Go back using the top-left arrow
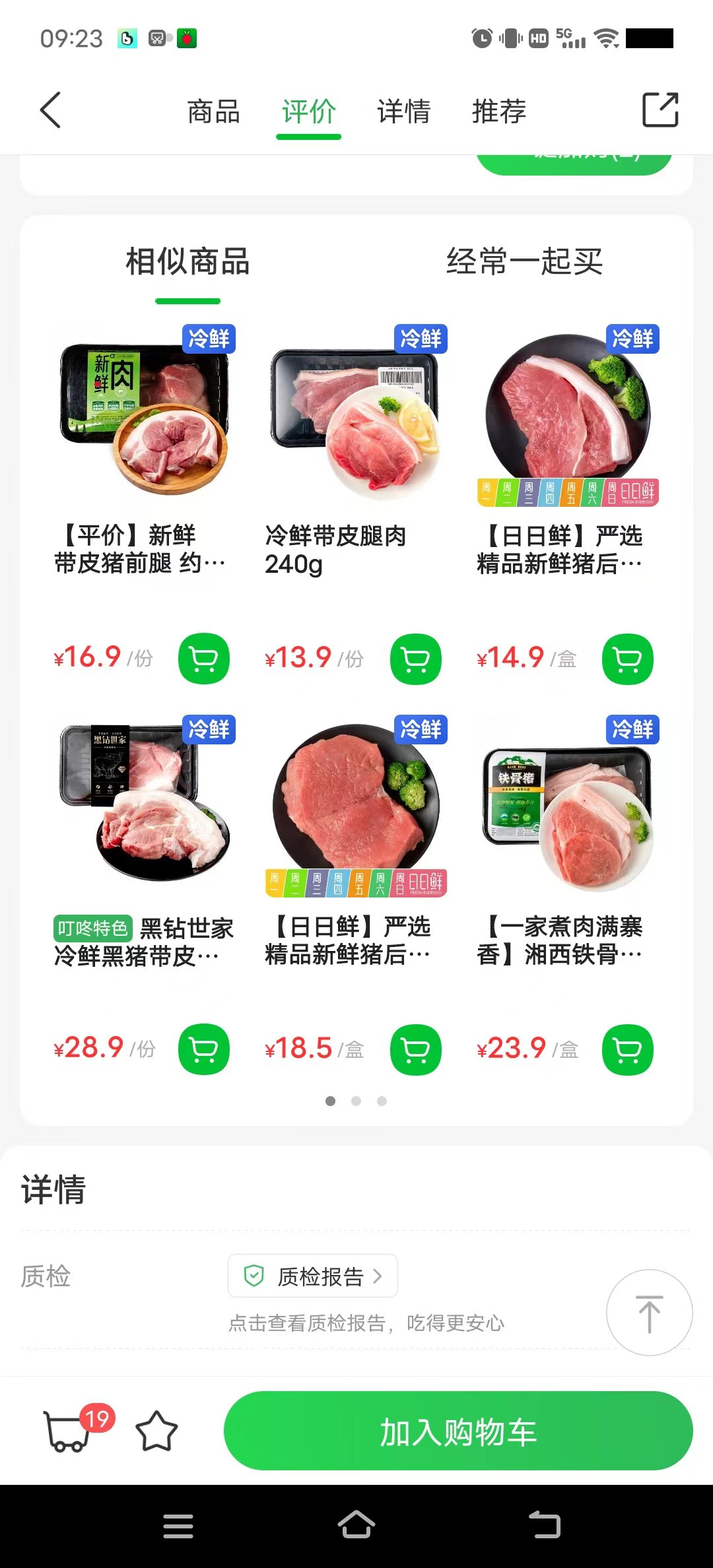This screenshot has height=1568, width=713. tap(51, 110)
